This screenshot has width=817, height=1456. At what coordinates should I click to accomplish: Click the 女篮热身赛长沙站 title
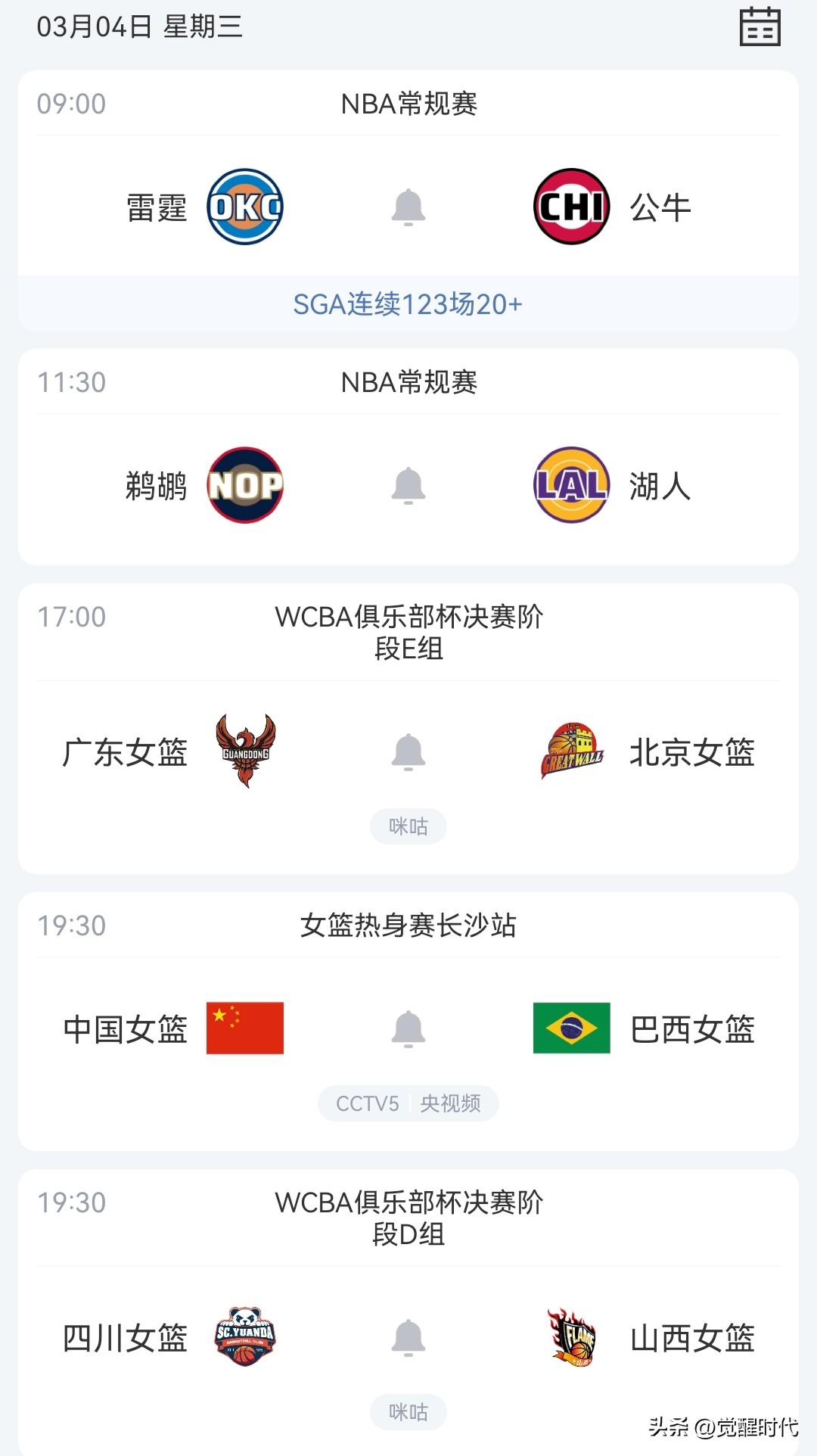click(x=408, y=925)
